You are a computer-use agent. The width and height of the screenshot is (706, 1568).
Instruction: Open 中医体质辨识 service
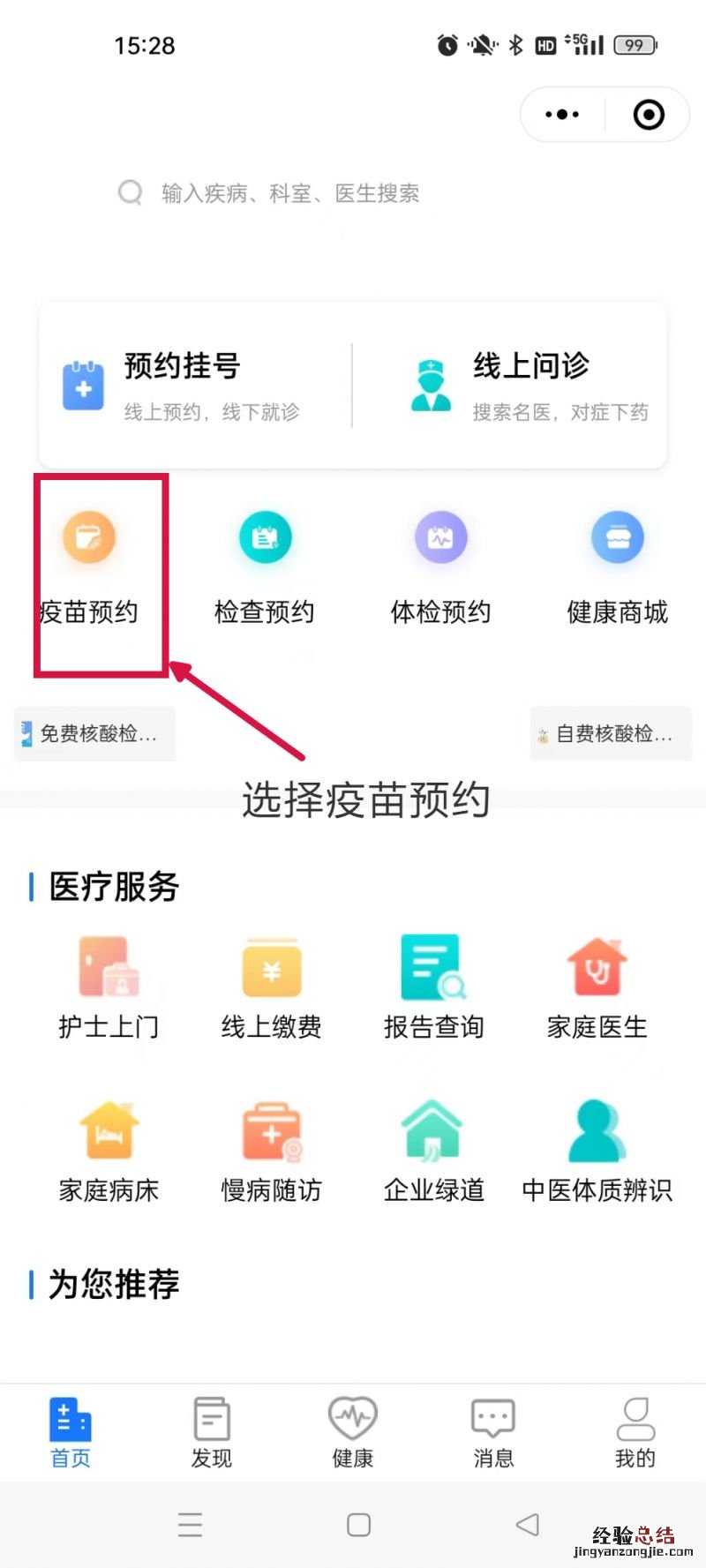point(597,1152)
